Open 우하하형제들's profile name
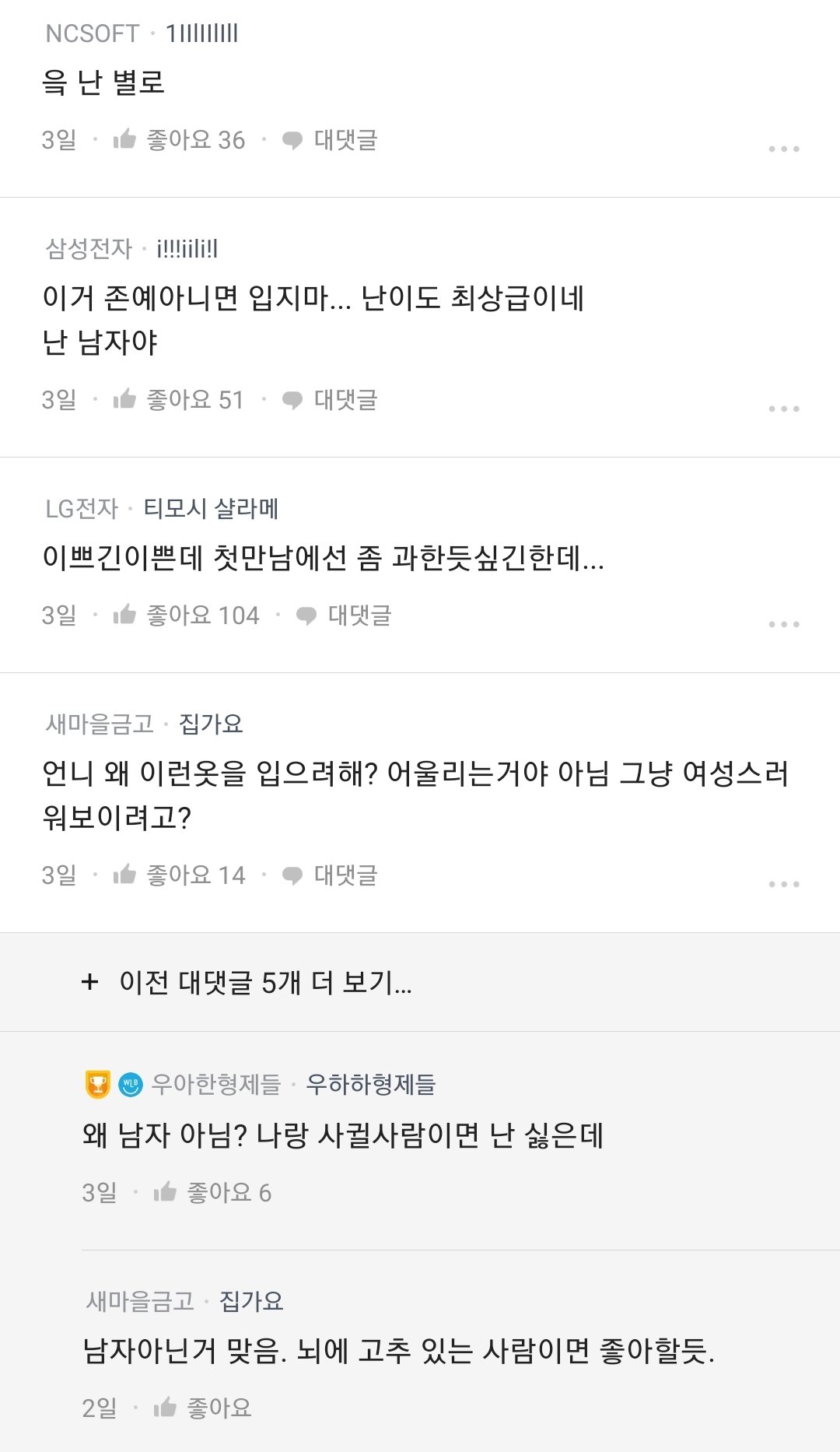The width and height of the screenshot is (840, 1452). pyautogui.click(x=370, y=1084)
